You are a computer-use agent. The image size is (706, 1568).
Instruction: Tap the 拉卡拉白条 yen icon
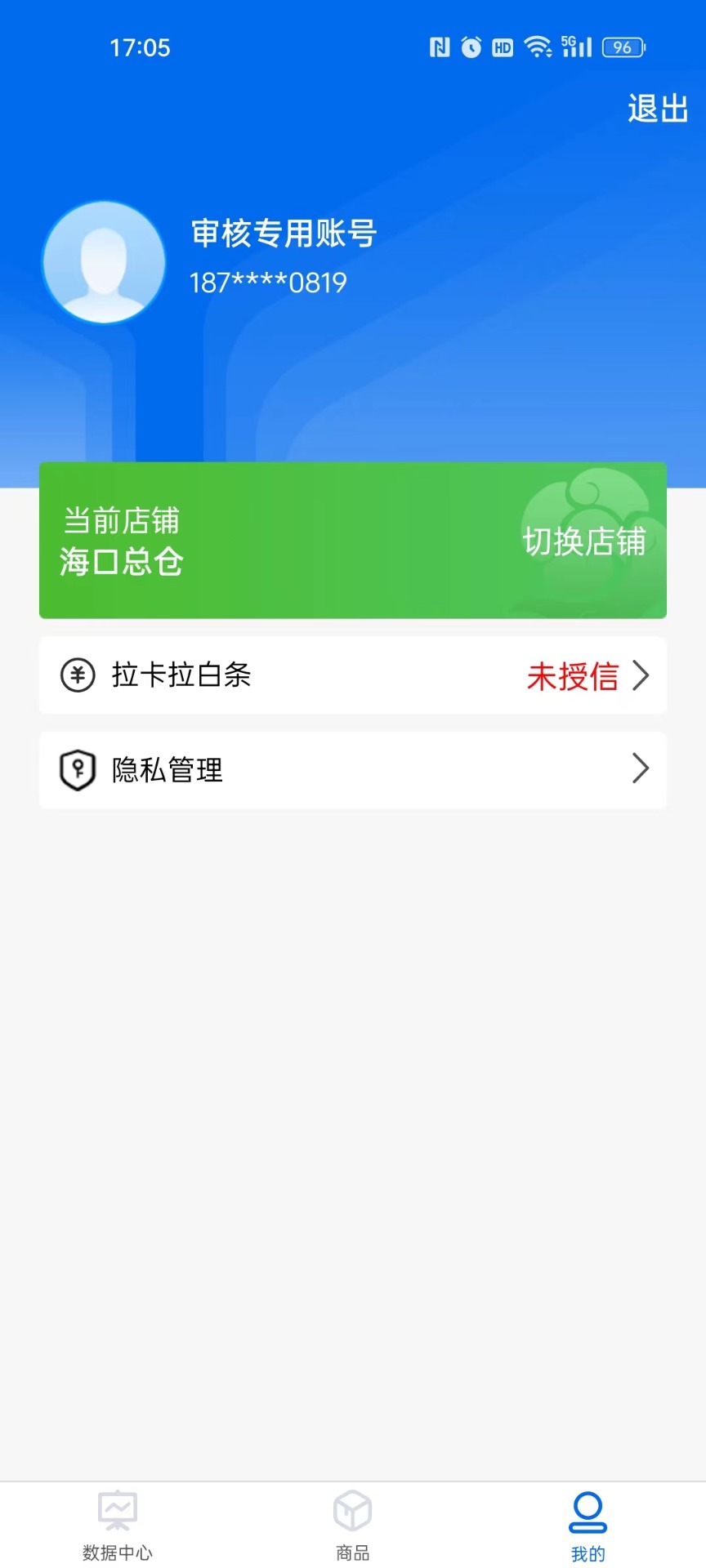pyautogui.click(x=78, y=675)
